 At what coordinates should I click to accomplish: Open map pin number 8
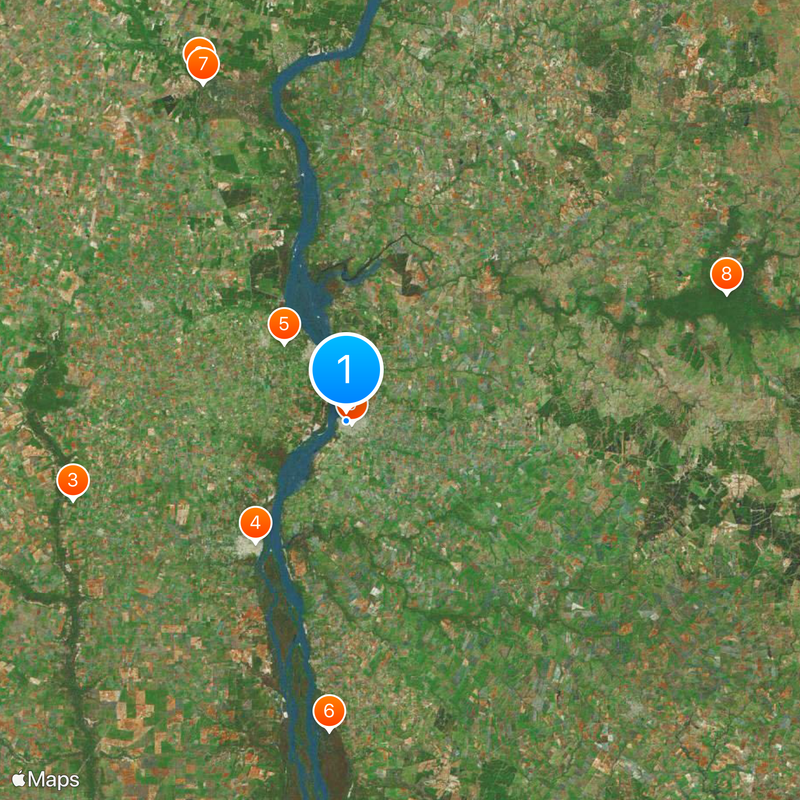tap(726, 274)
